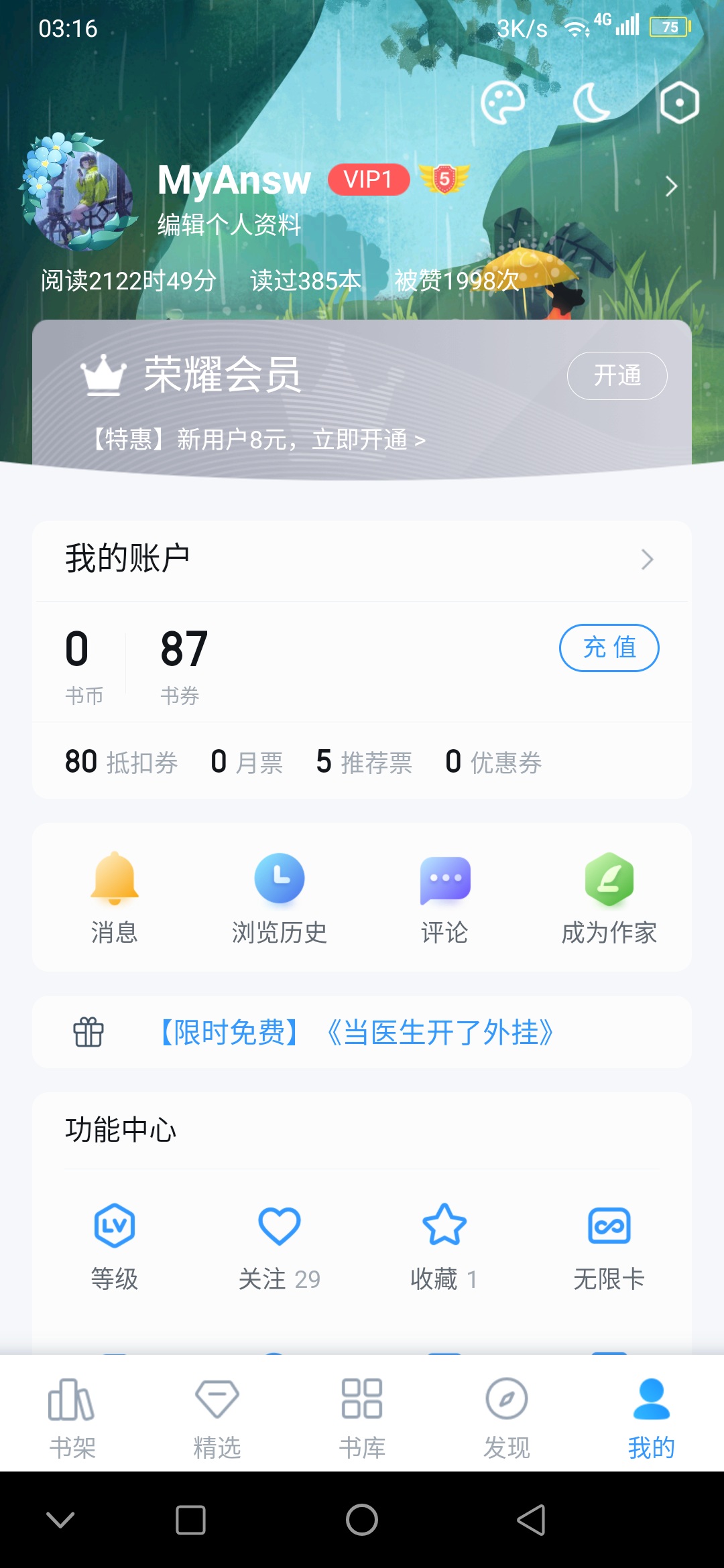Tap 充值 to recharge book coins
The image size is (724, 1568).
point(609,647)
